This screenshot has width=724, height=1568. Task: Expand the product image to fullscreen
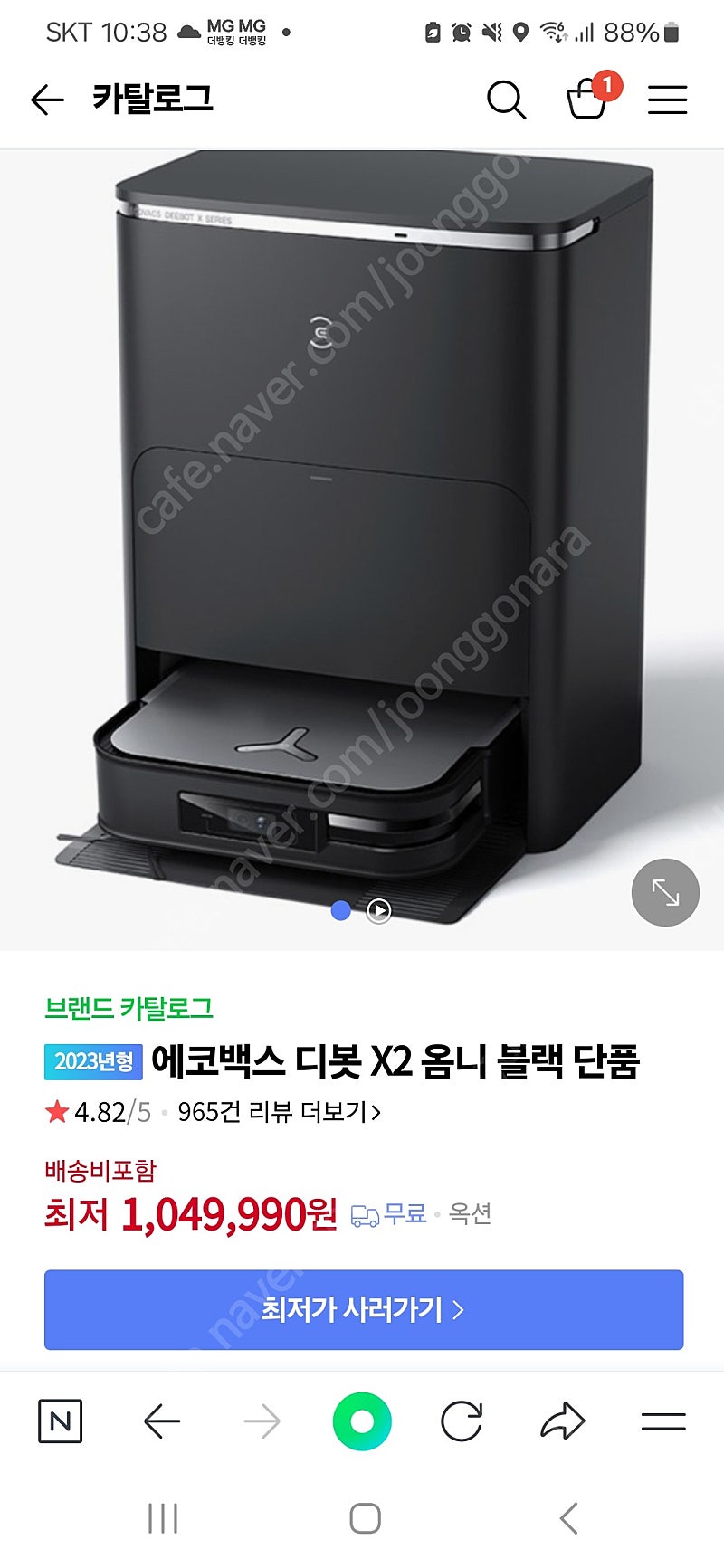665,892
